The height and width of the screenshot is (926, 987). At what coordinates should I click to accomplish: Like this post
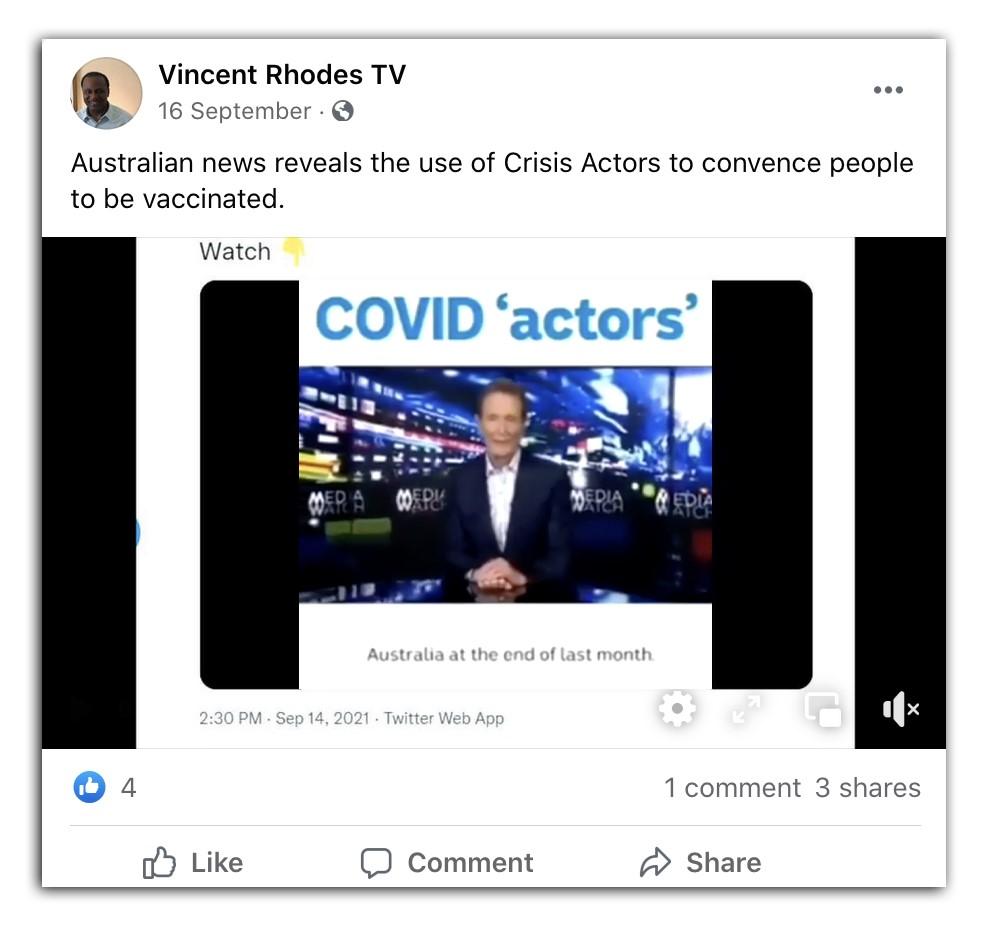tap(193, 862)
